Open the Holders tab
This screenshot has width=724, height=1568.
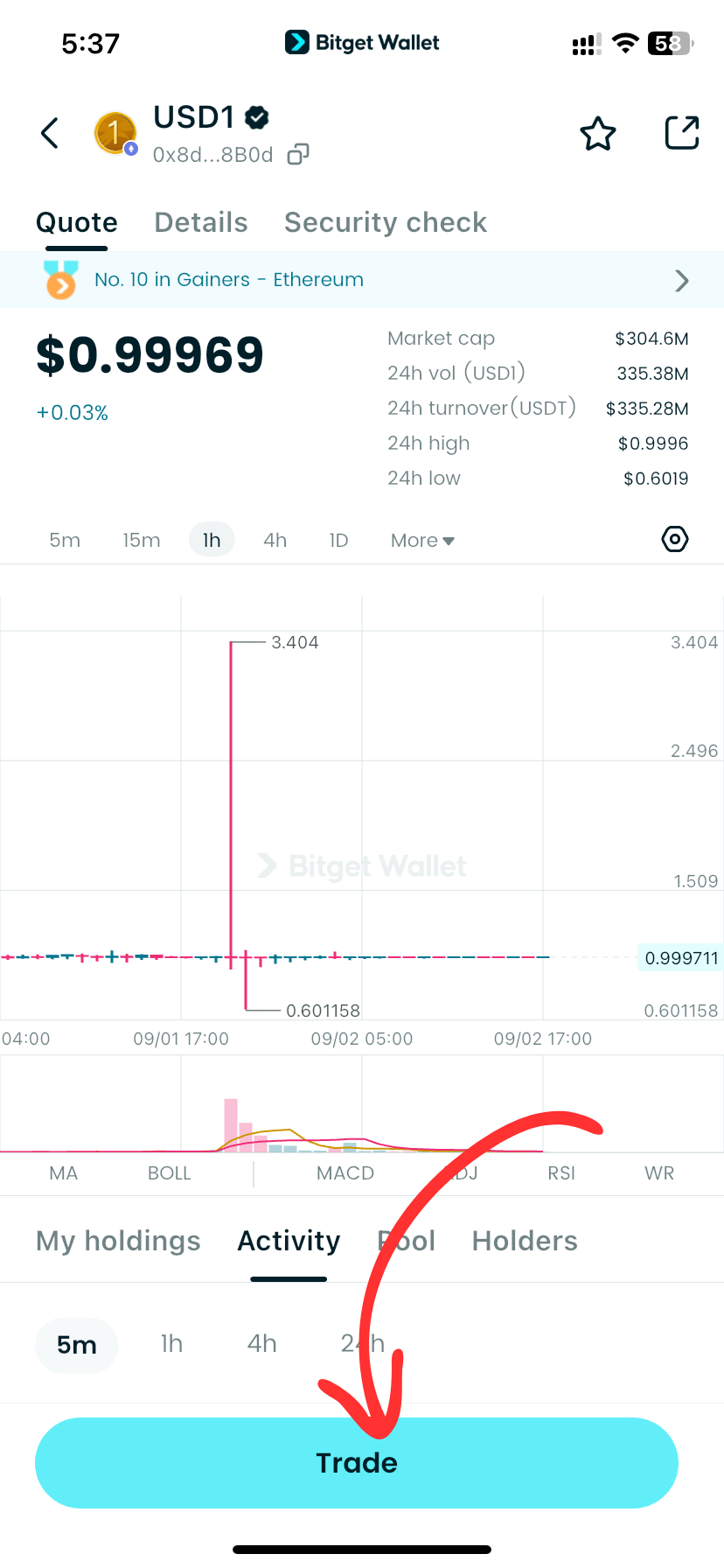(x=525, y=1241)
